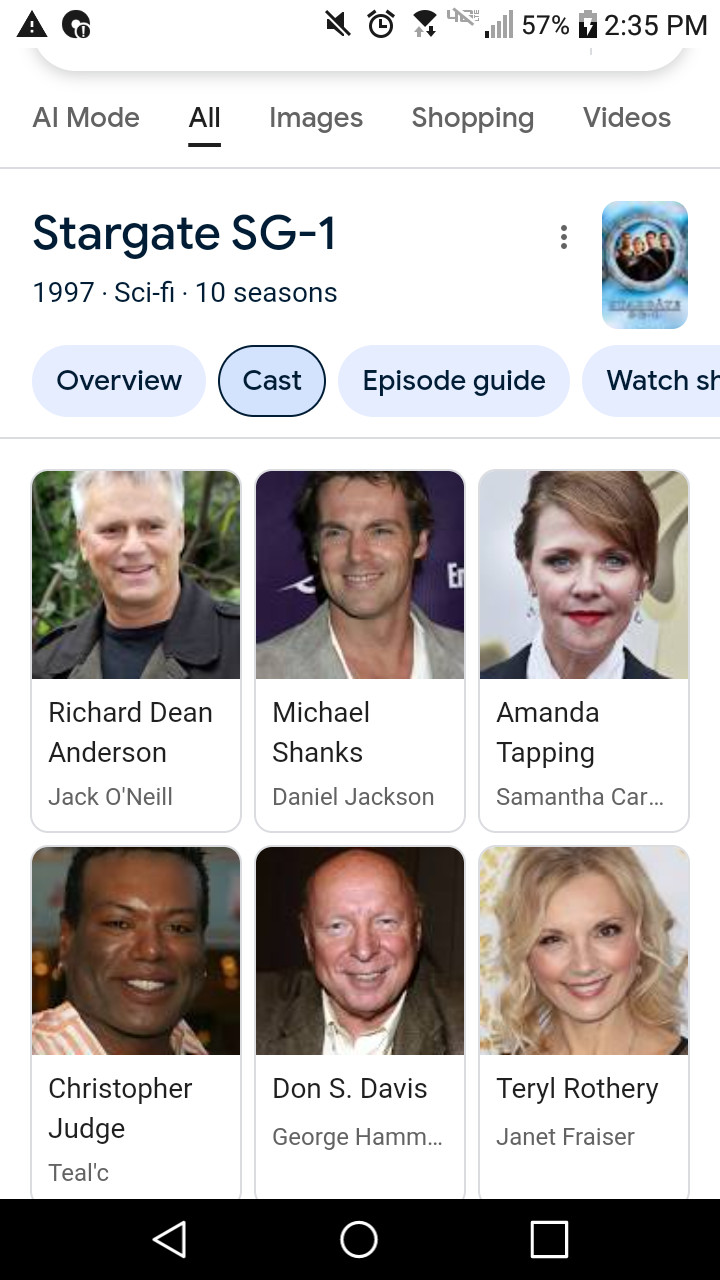Select the Images tab
The height and width of the screenshot is (1280, 720).
[x=315, y=118]
